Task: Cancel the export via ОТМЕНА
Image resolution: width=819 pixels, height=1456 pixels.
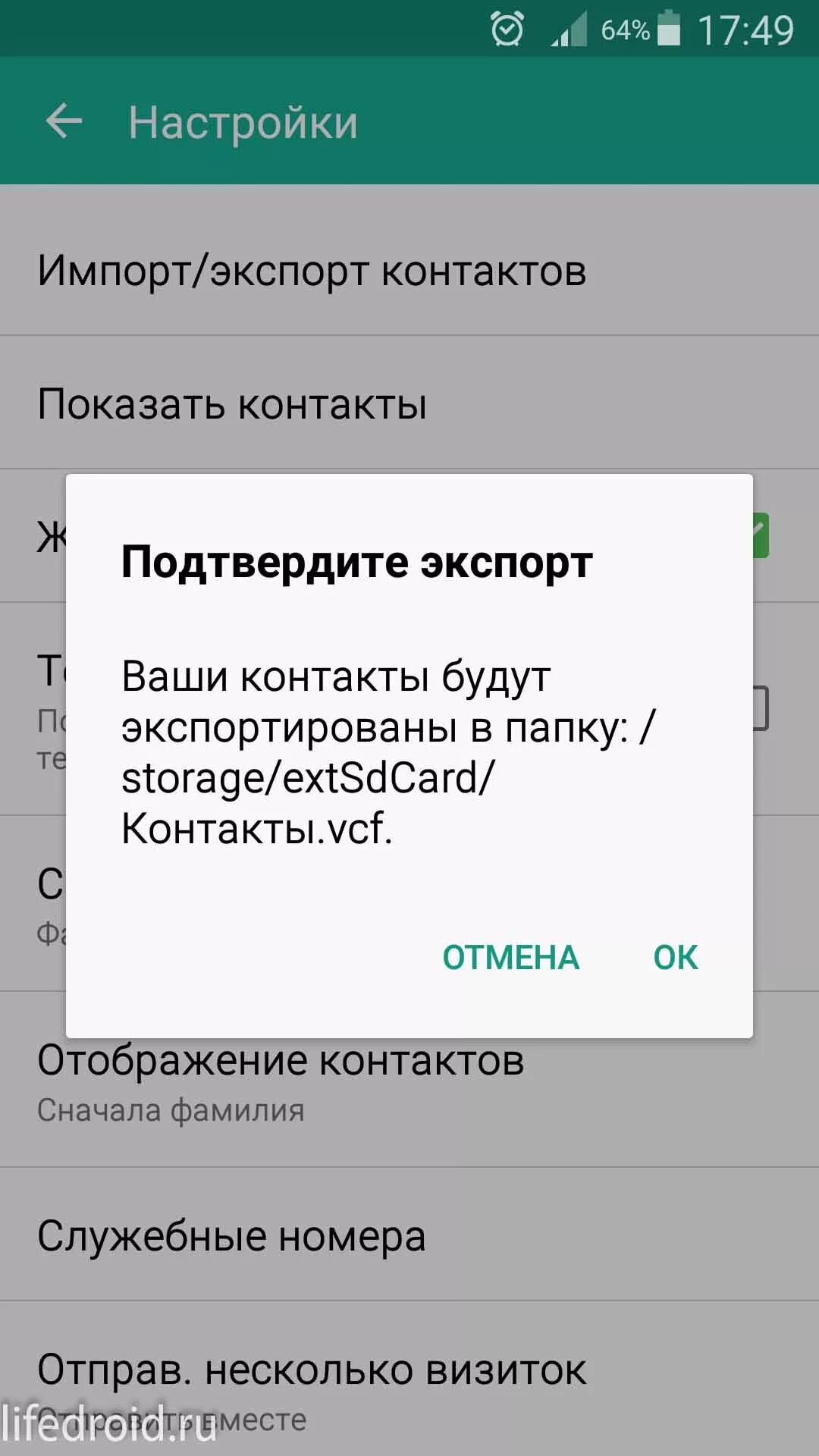Action: click(510, 957)
